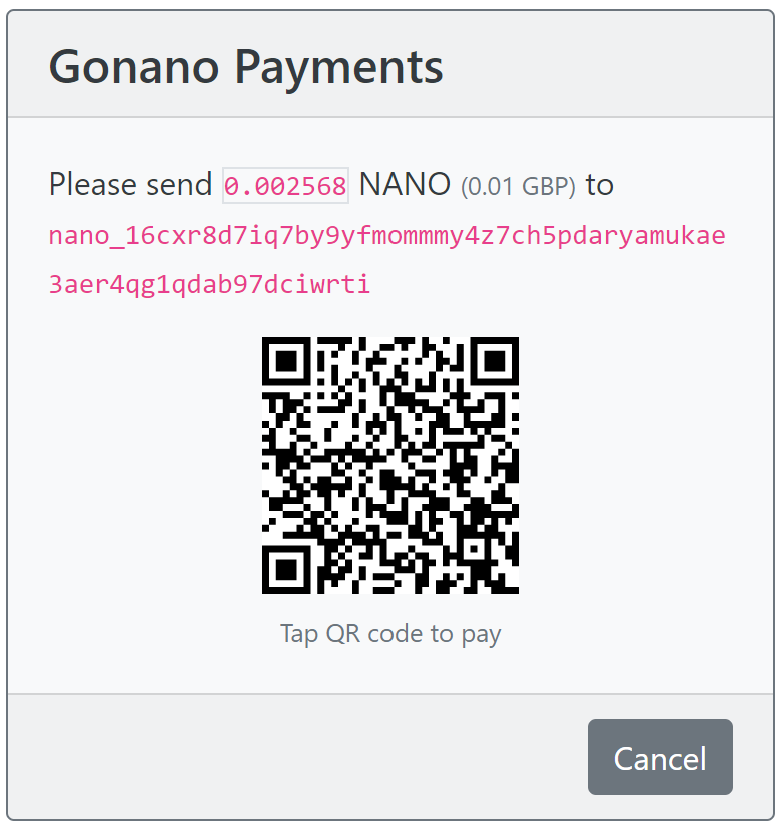
Task: Tap the QR code to pay
Action: (x=390, y=465)
